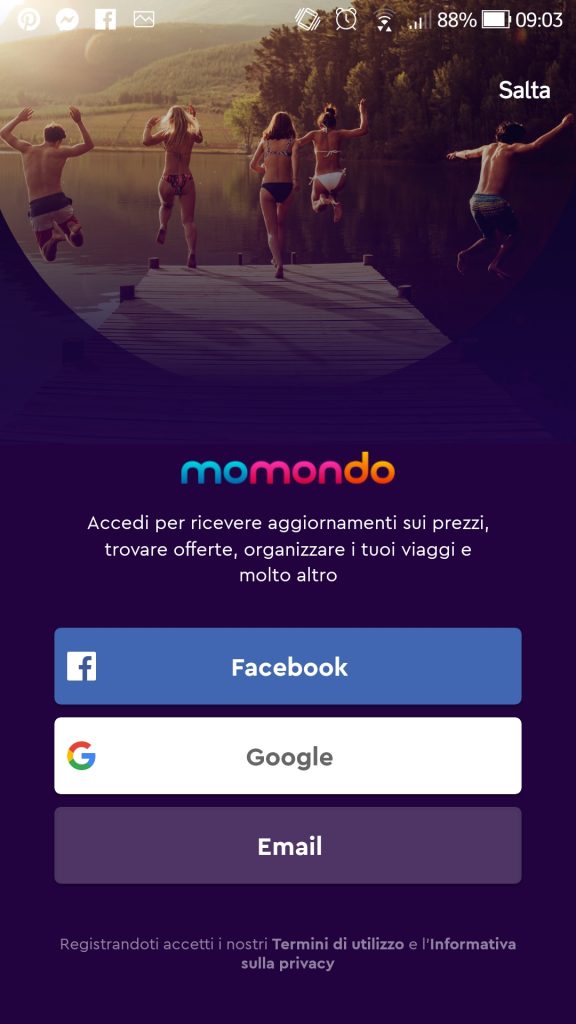The image size is (576, 1024).
Task: Choose Email sign-in option
Action: click(x=288, y=846)
